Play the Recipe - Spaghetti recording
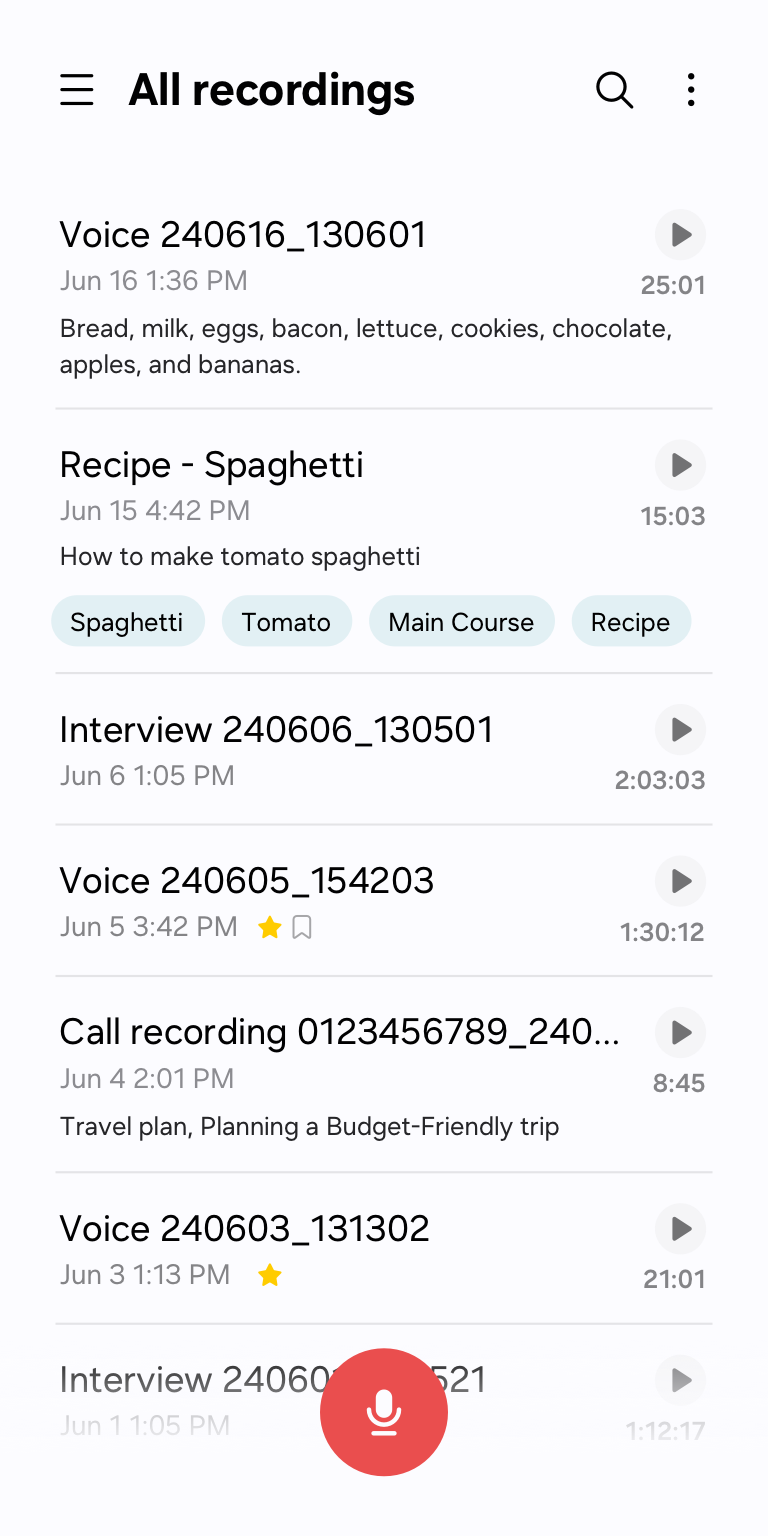This screenshot has height=1536, width=768. 680,465
